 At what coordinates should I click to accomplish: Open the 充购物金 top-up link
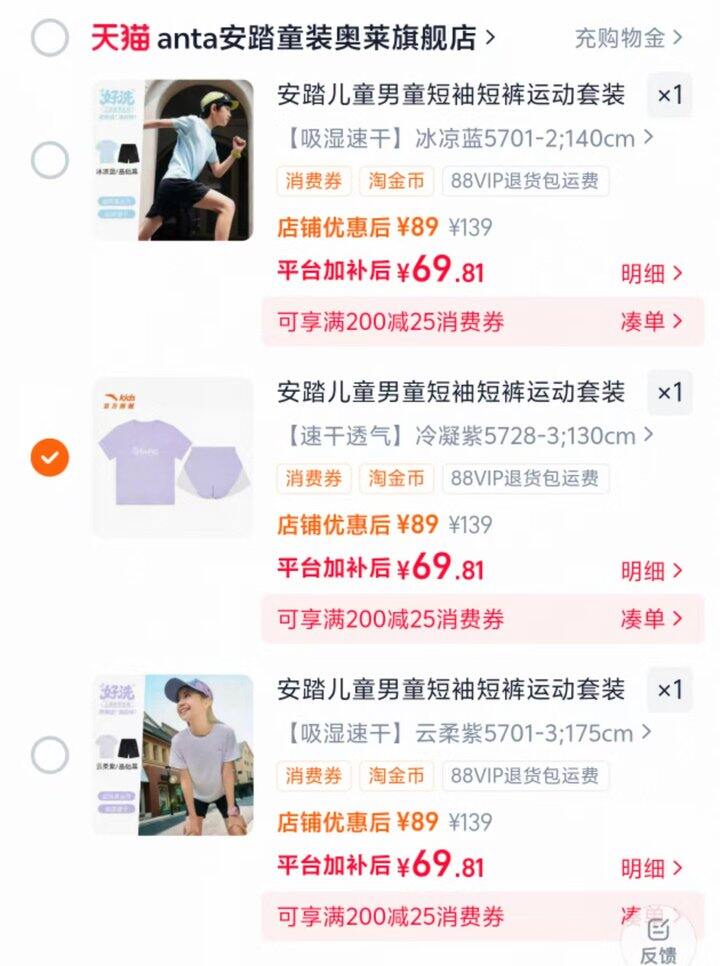[x=628, y=38]
